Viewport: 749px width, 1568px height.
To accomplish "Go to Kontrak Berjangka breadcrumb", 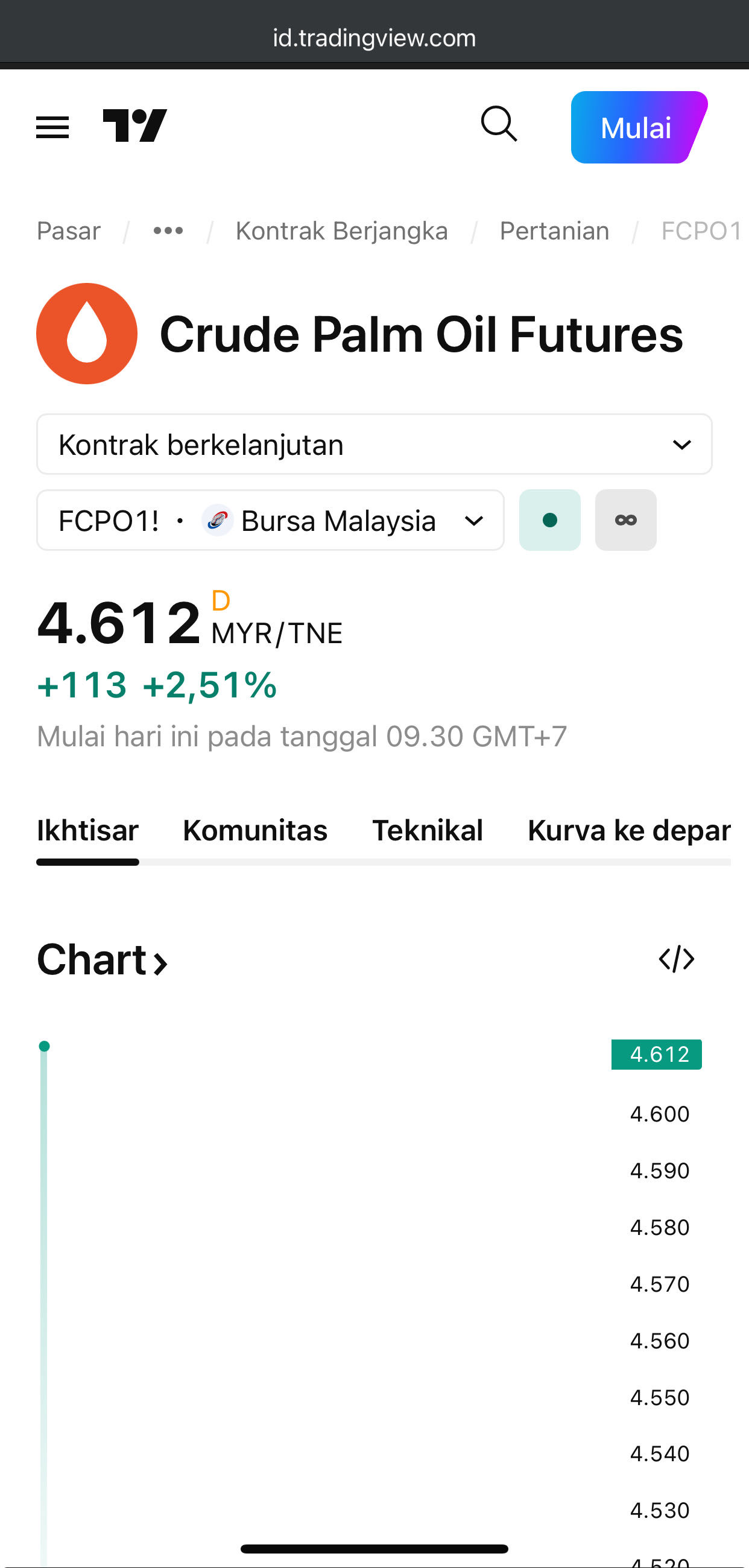I will click(x=341, y=231).
